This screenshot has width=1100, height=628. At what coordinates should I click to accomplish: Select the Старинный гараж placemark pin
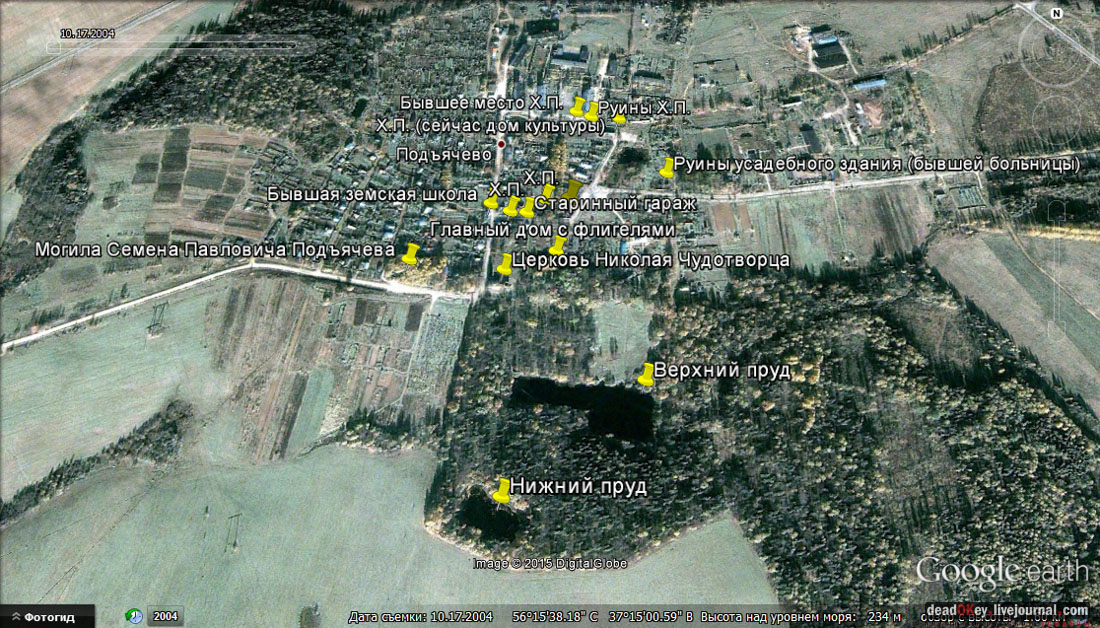pyautogui.click(x=571, y=189)
